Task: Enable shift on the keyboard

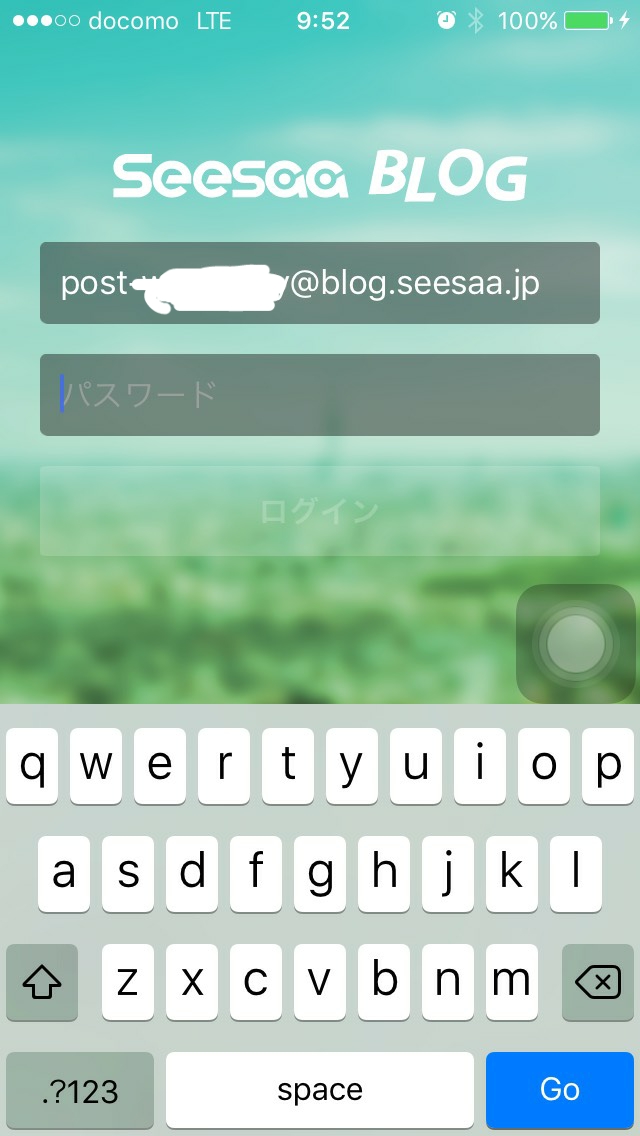Action: click(42, 983)
